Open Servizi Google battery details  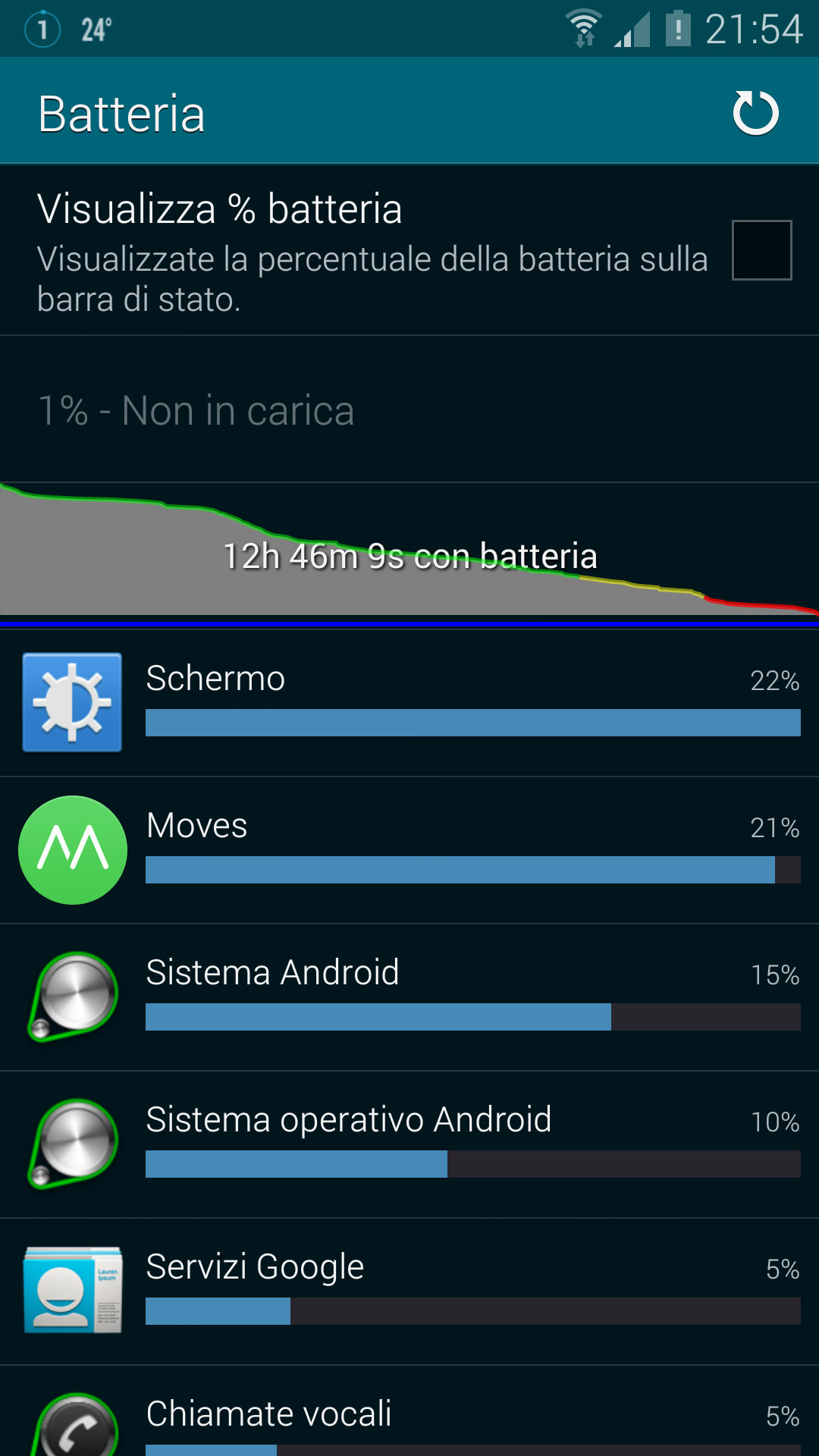(409, 1291)
